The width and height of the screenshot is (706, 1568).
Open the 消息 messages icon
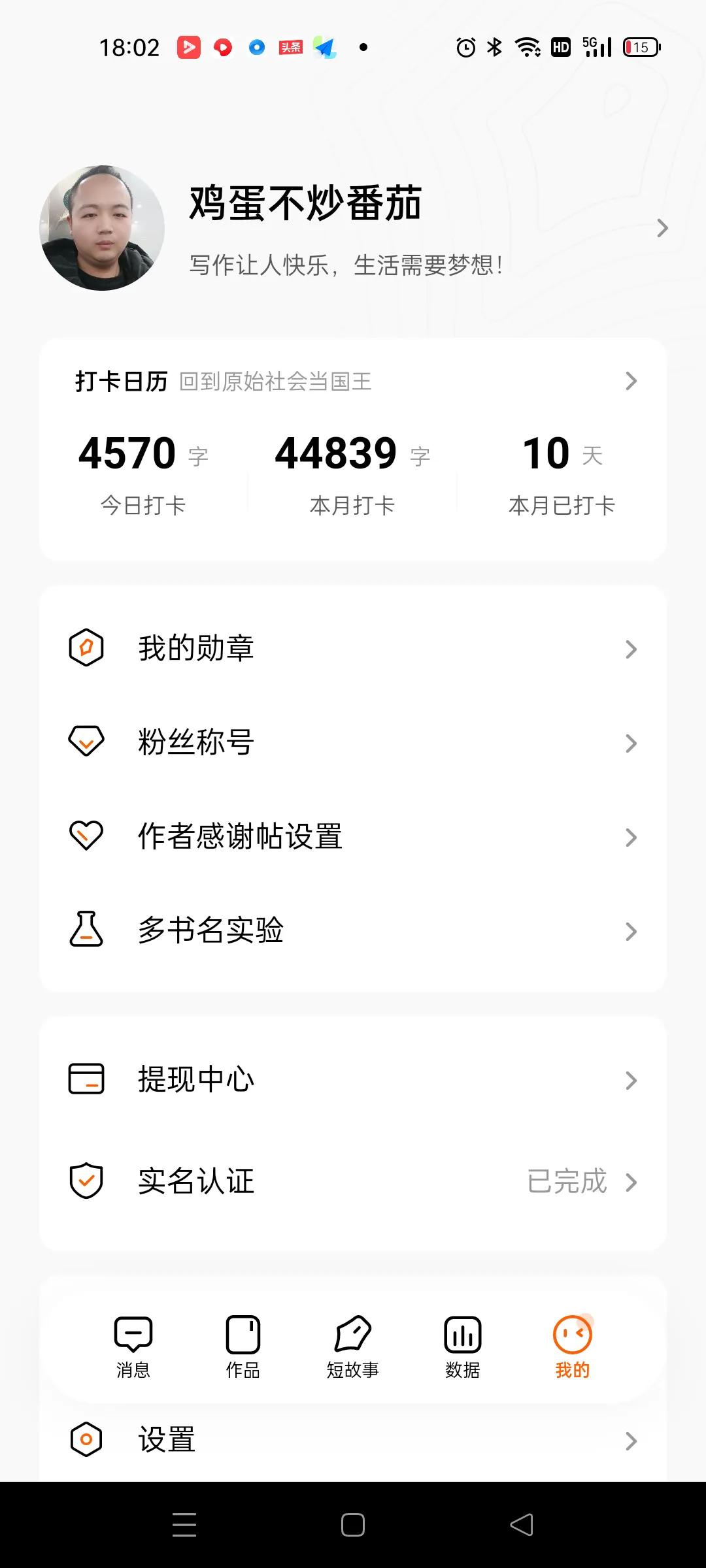[133, 1333]
